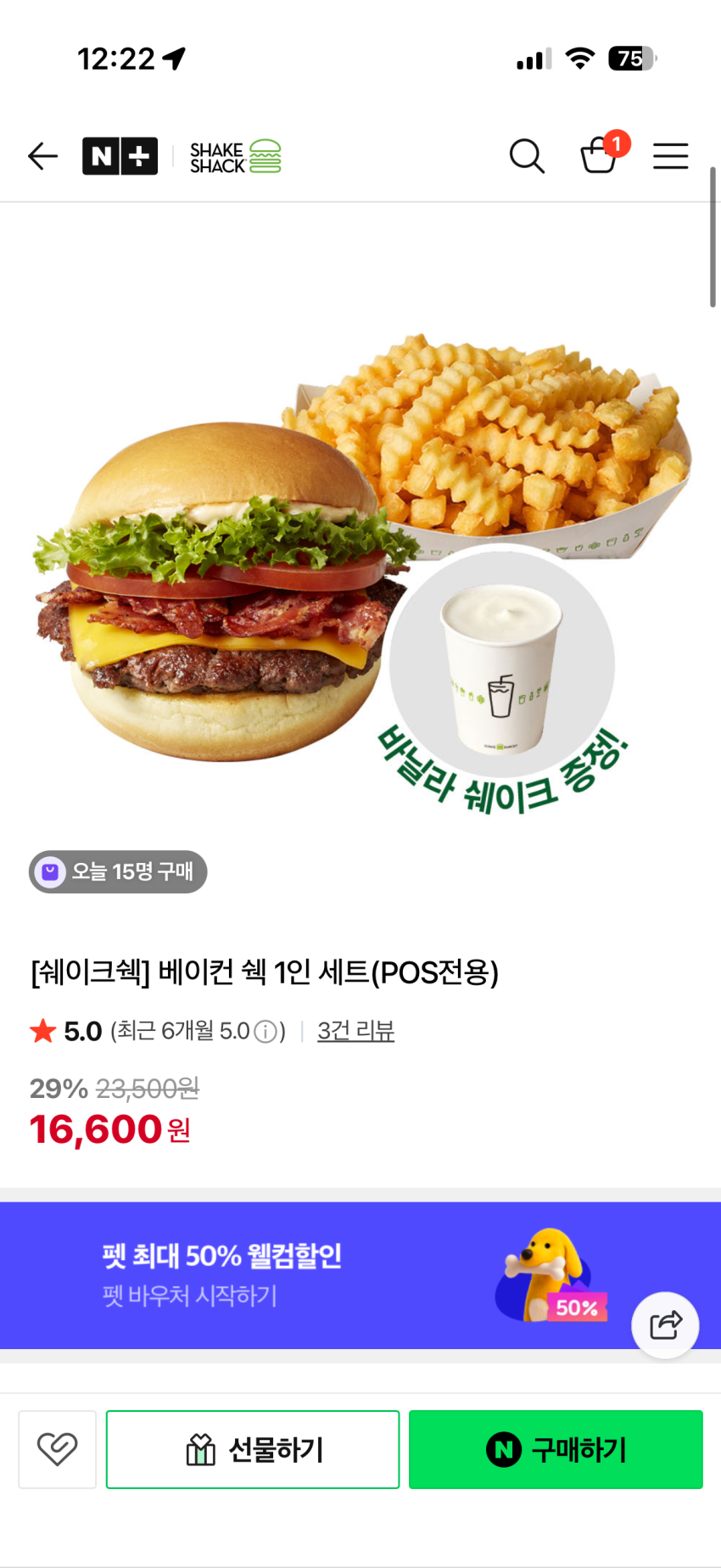Viewport: 721px width, 1568px height.
Task: Share this product
Action: (x=665, y=1325)
